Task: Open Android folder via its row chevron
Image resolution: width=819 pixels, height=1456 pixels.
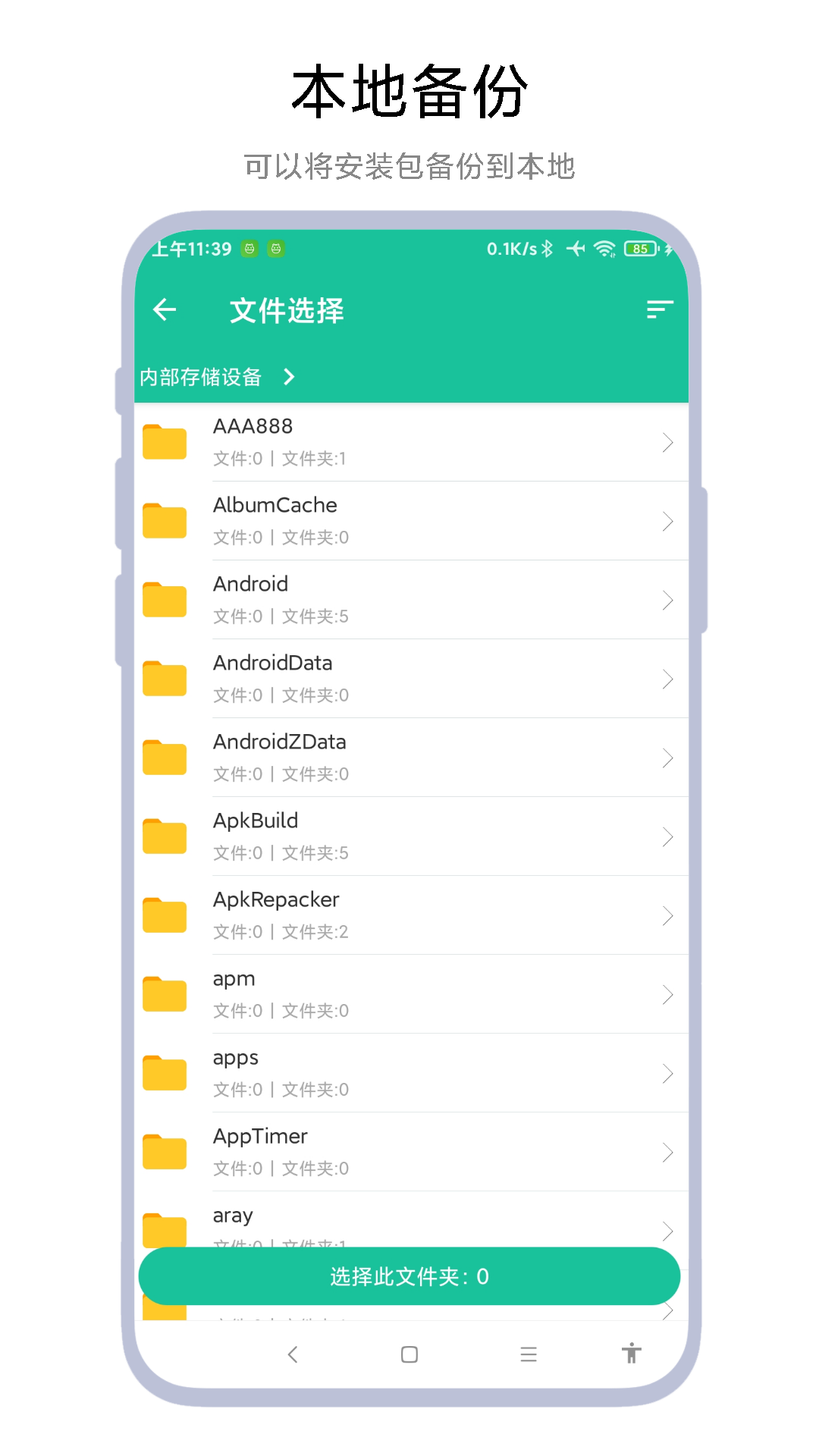Action: [667, 600]
